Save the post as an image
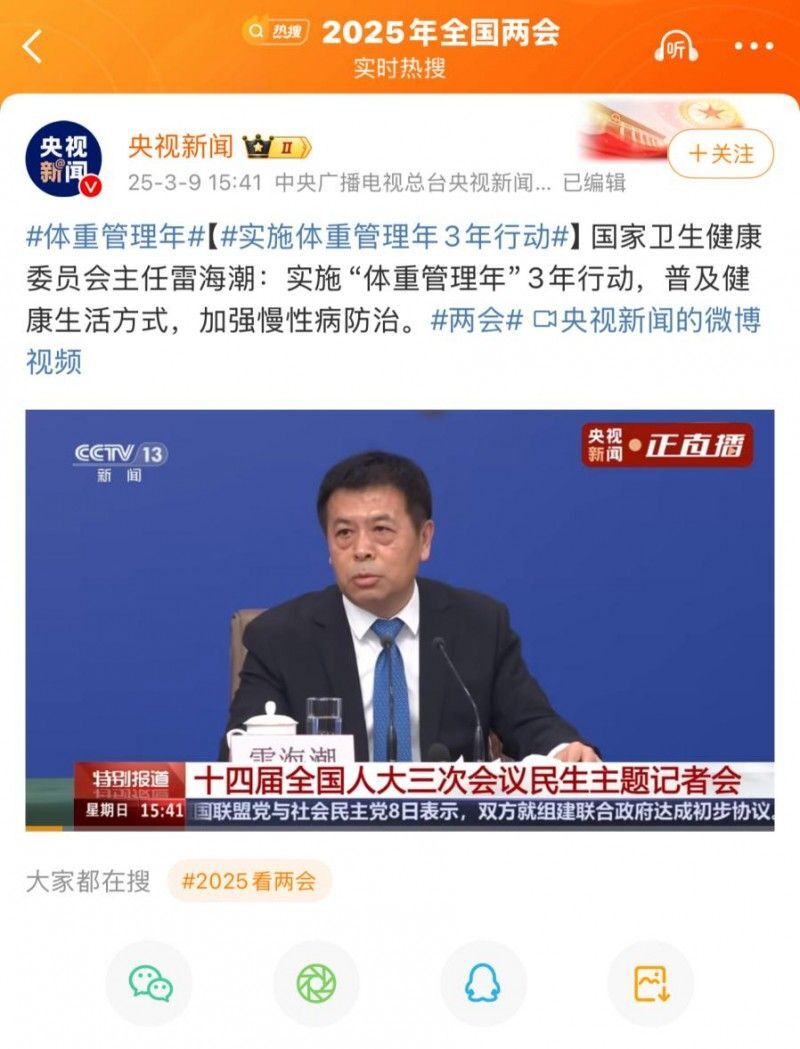Viewport: 800px width, 1049px height. coord(650,983)
